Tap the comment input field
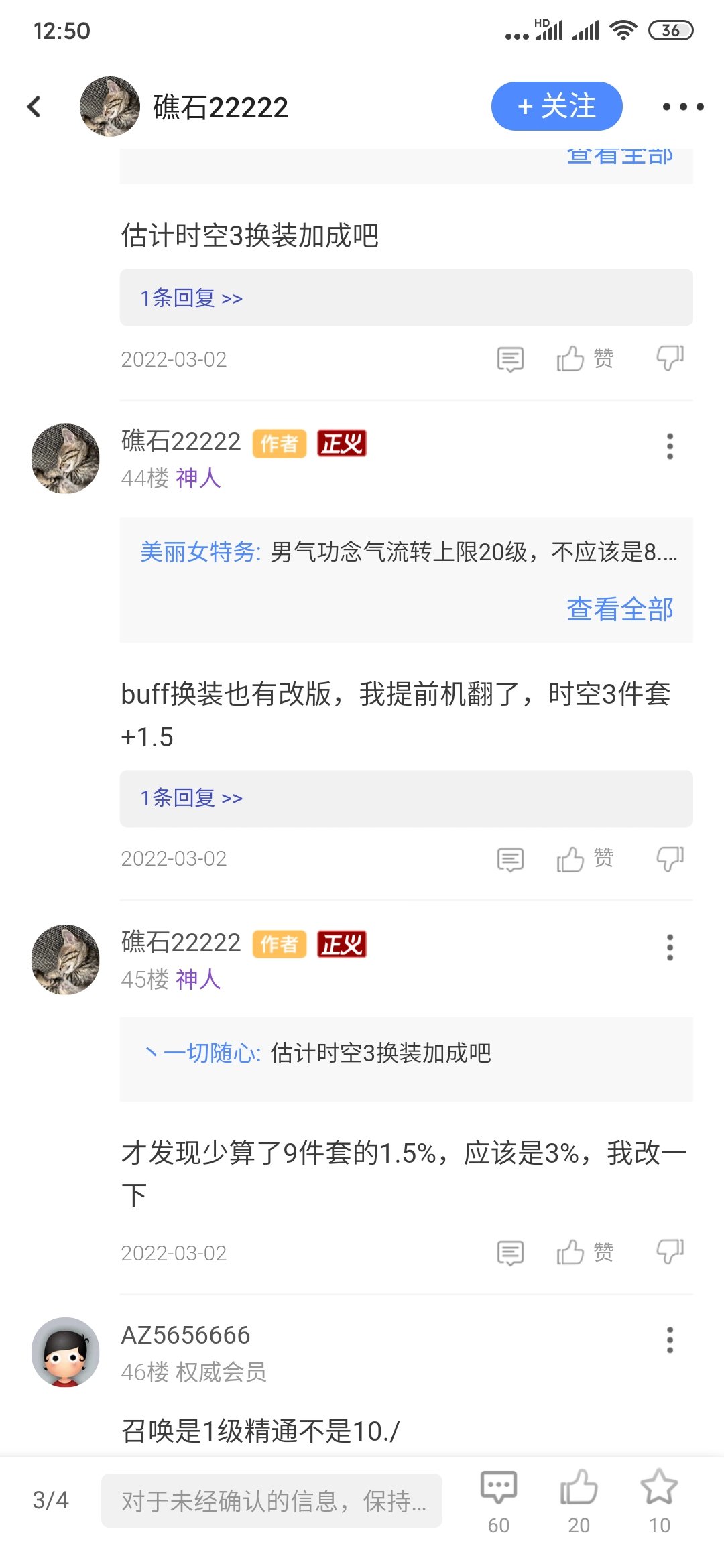The height and width of the screenshot is (1568, 724). point(271,1501)
